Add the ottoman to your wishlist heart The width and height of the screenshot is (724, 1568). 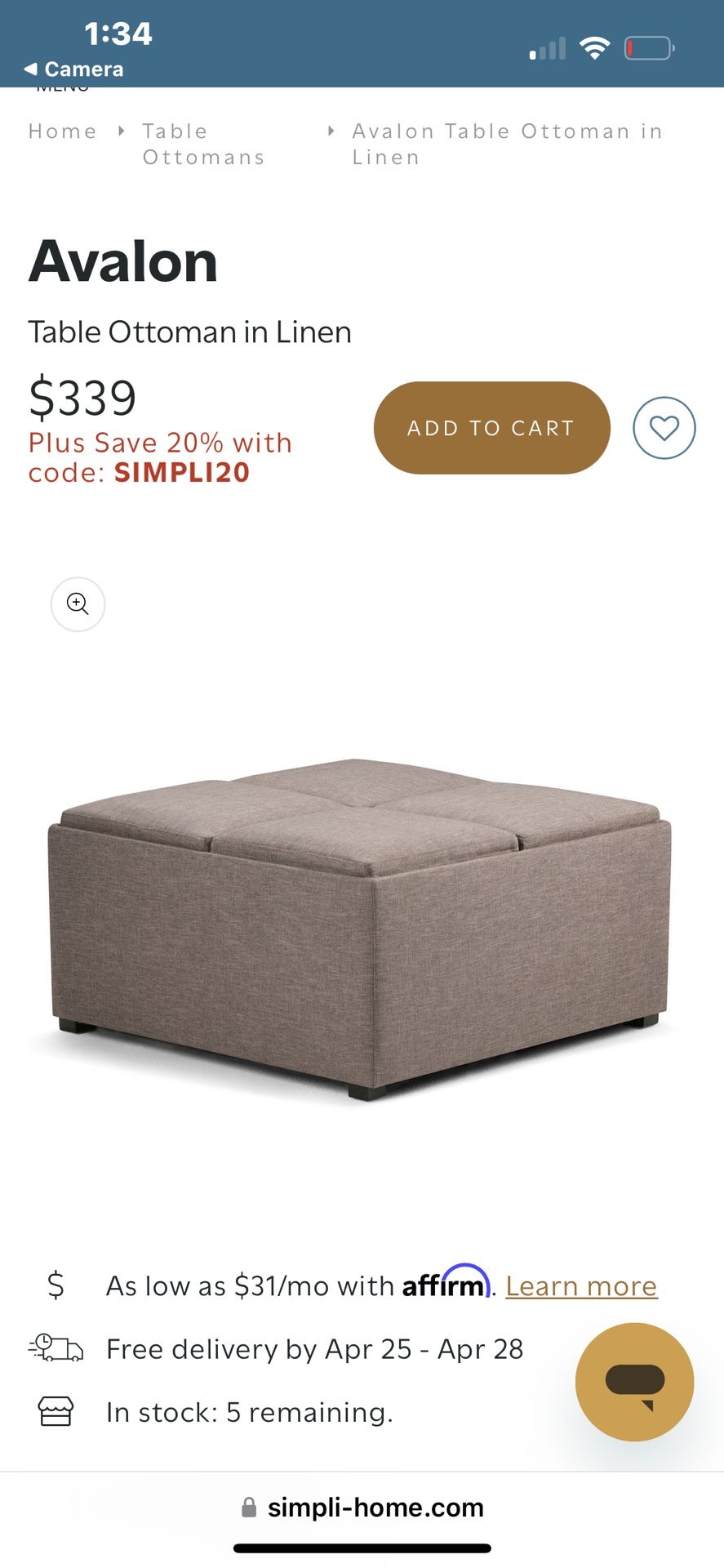[663, 427]
